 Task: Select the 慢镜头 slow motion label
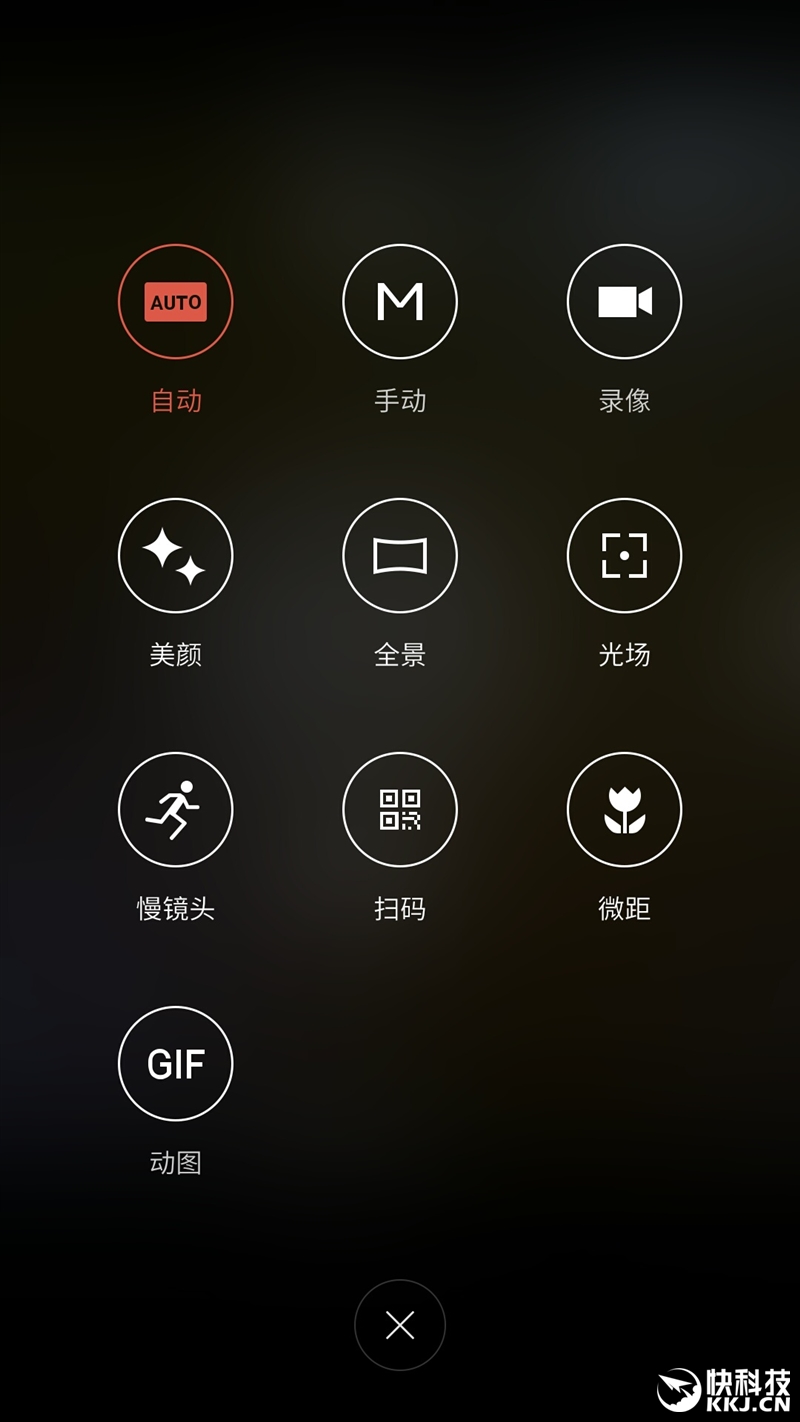click(x=176, y=909)
